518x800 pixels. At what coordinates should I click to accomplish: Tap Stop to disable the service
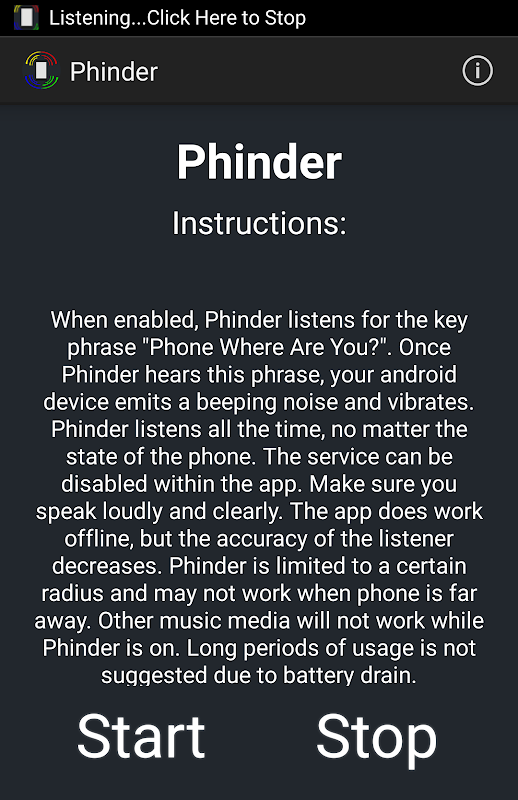[377, 738]
